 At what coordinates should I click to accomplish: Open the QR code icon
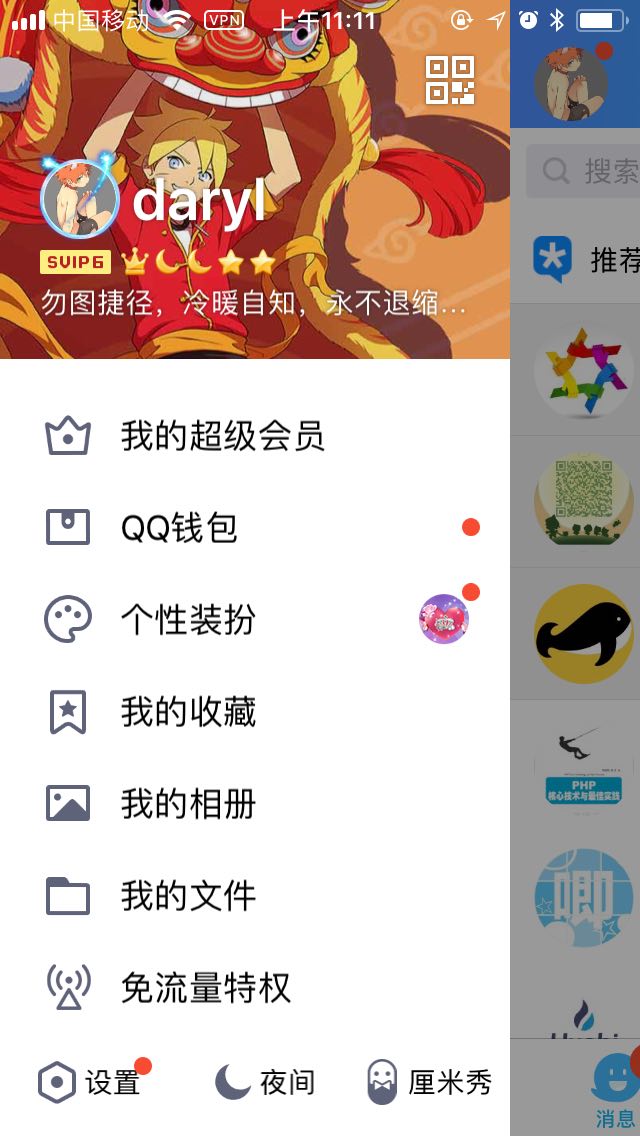(x=449, y=80)
